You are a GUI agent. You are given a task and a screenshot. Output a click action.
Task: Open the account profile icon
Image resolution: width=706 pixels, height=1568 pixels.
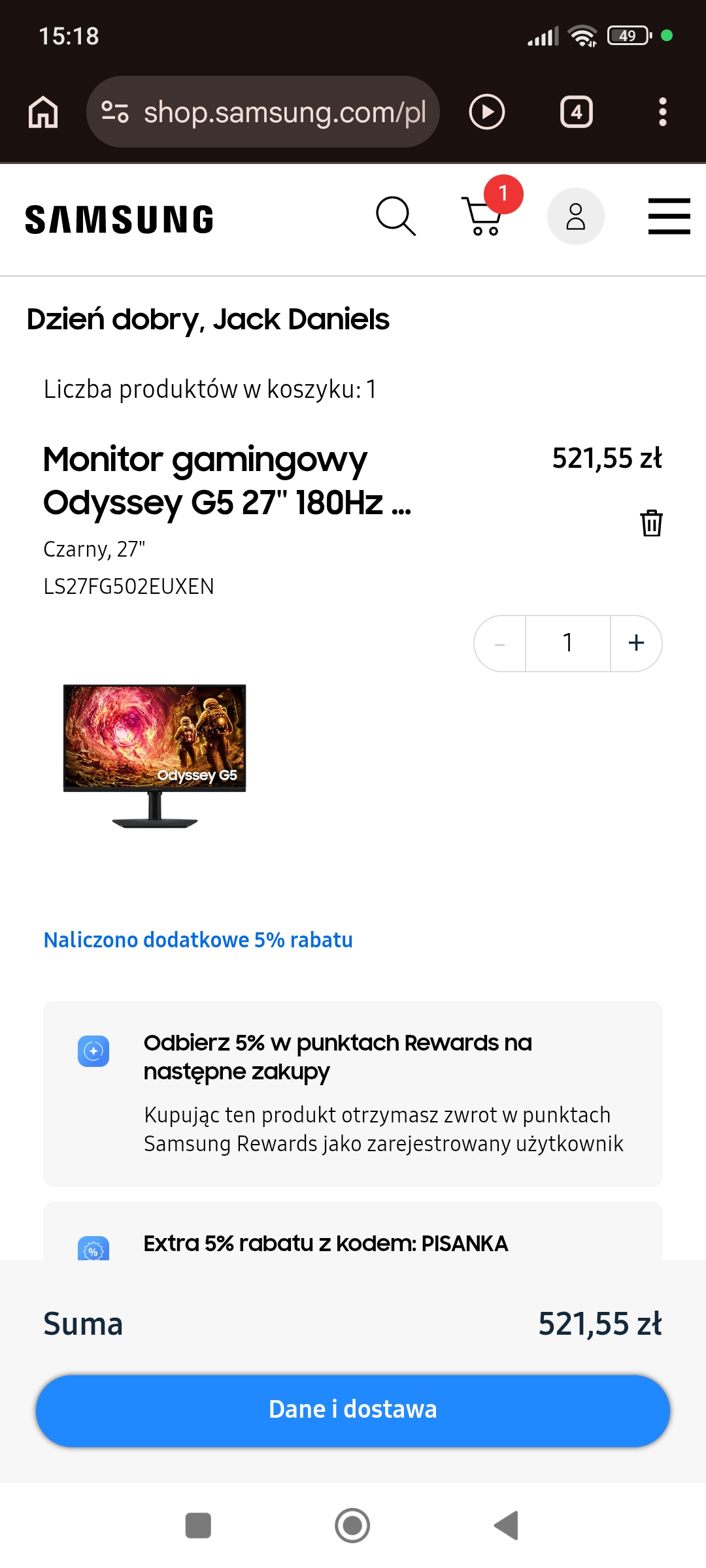[575, 216]
